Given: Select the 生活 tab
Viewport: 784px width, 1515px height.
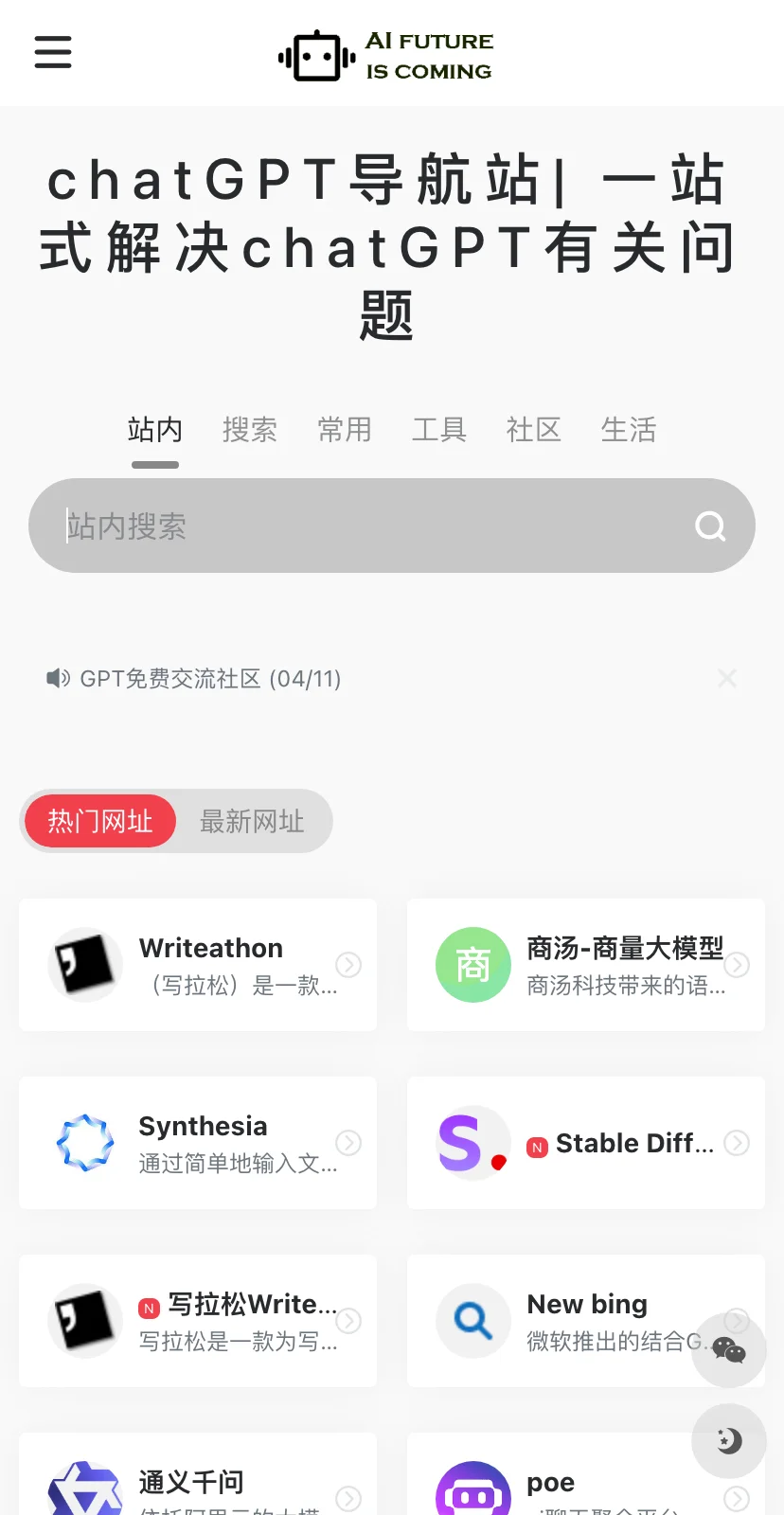Looking at the screenshot, I should pyautogui.click(x=629, y=430).
